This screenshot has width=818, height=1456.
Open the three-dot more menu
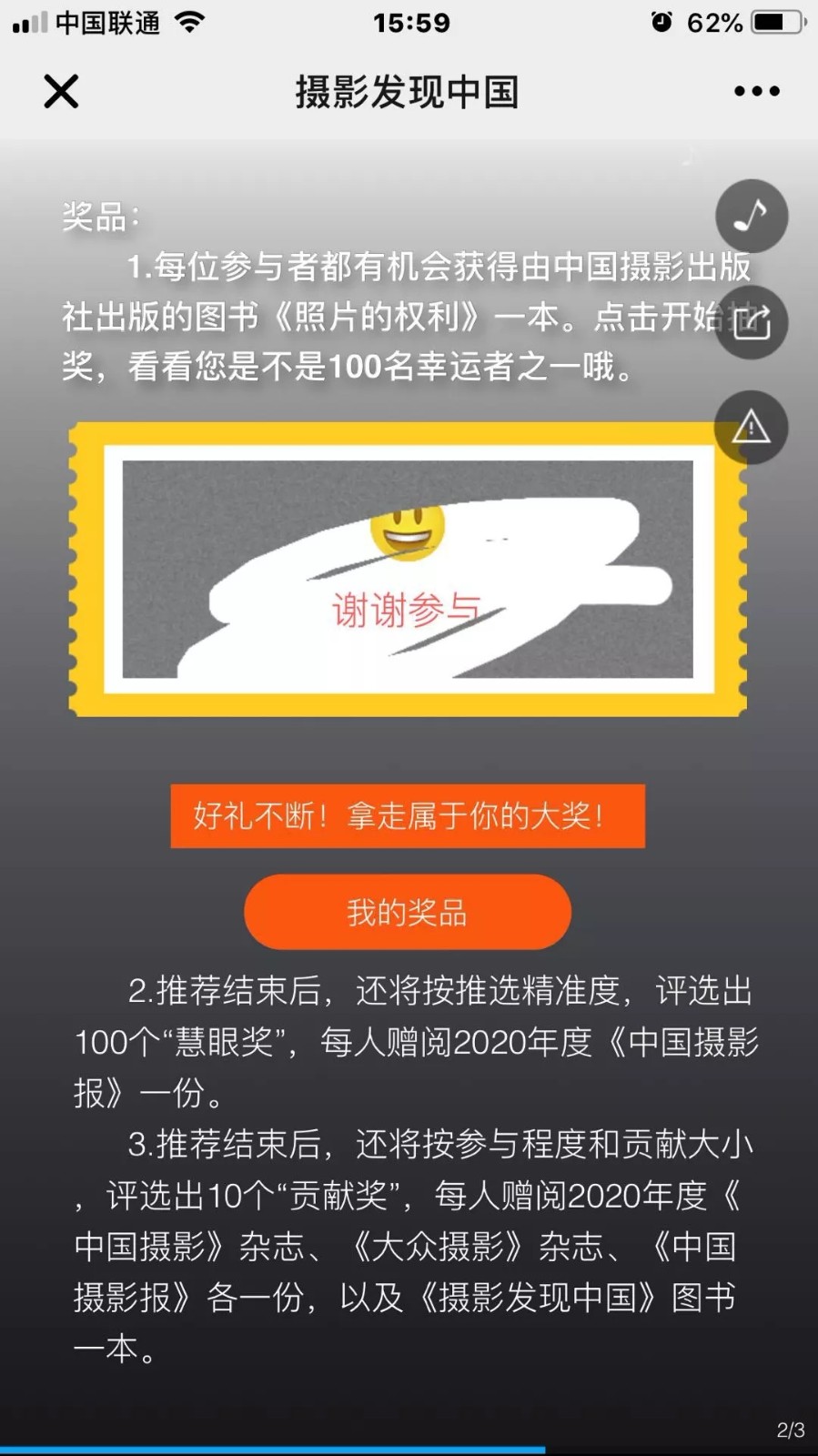click(756, 91)
